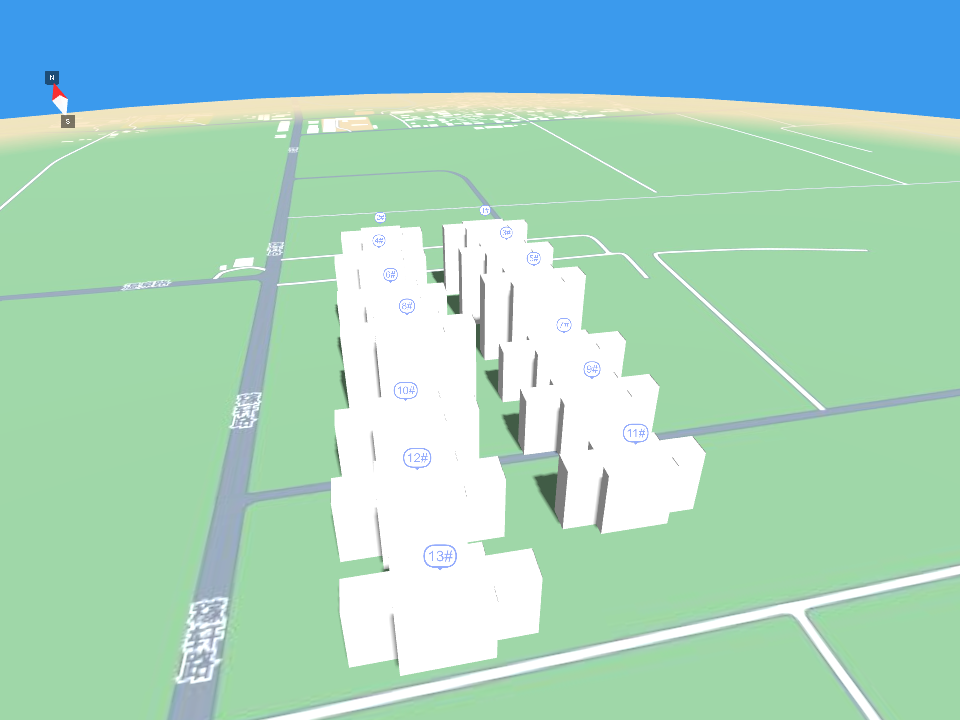Tap the 4# building marker
This screenshot has height=720, width=960.
tap(379, 240)
